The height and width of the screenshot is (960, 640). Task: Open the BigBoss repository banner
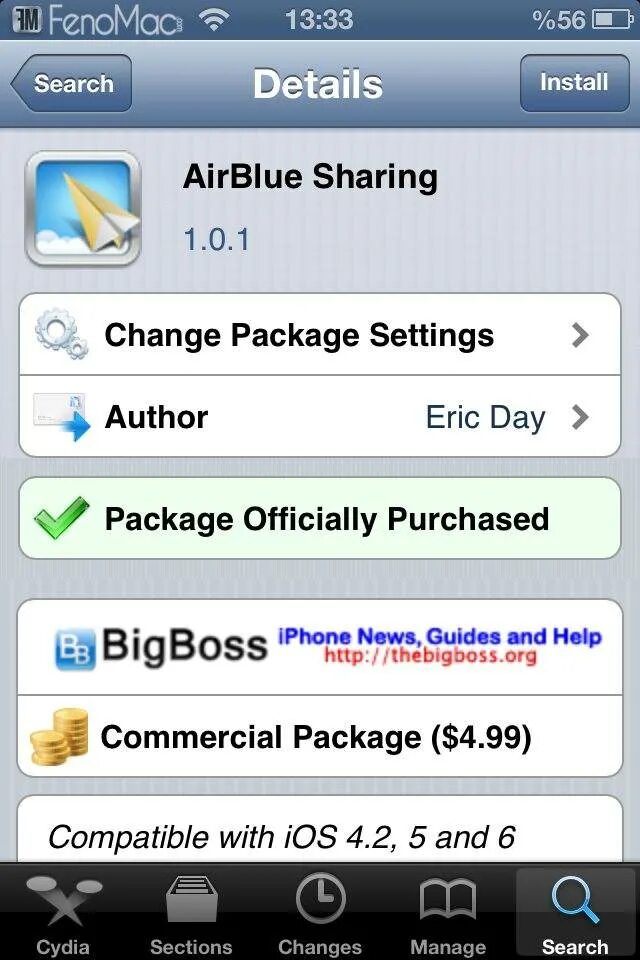click(x=320, y=646)
